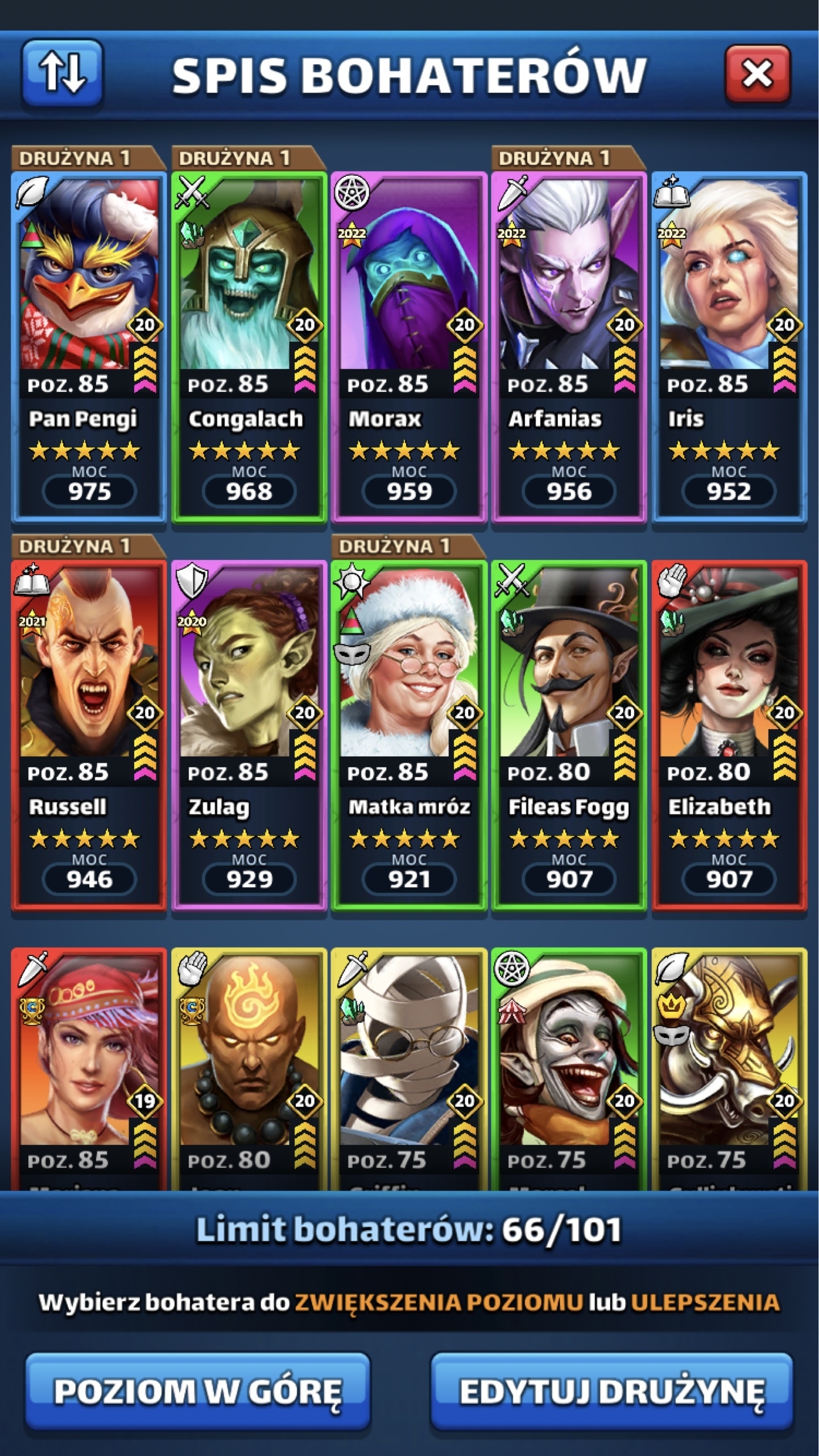Open the Zulag hero card
The height and width of the screenshot is (1456, 819).
pyautogui.click(x=249, y=735)
